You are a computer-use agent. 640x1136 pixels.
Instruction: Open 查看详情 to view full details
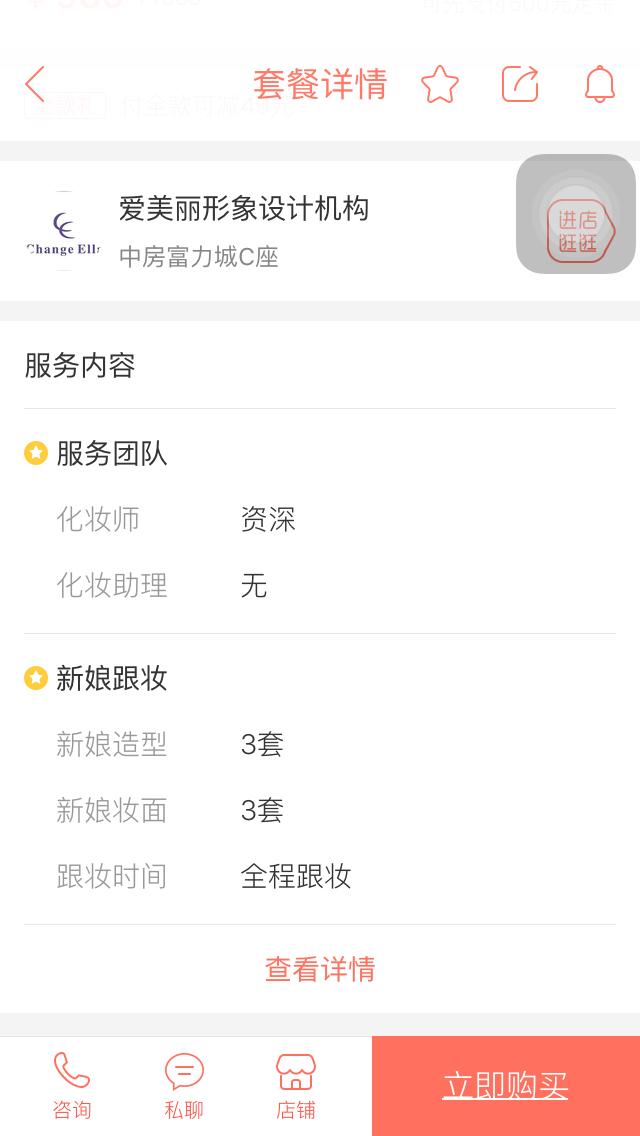pos(320,969)
